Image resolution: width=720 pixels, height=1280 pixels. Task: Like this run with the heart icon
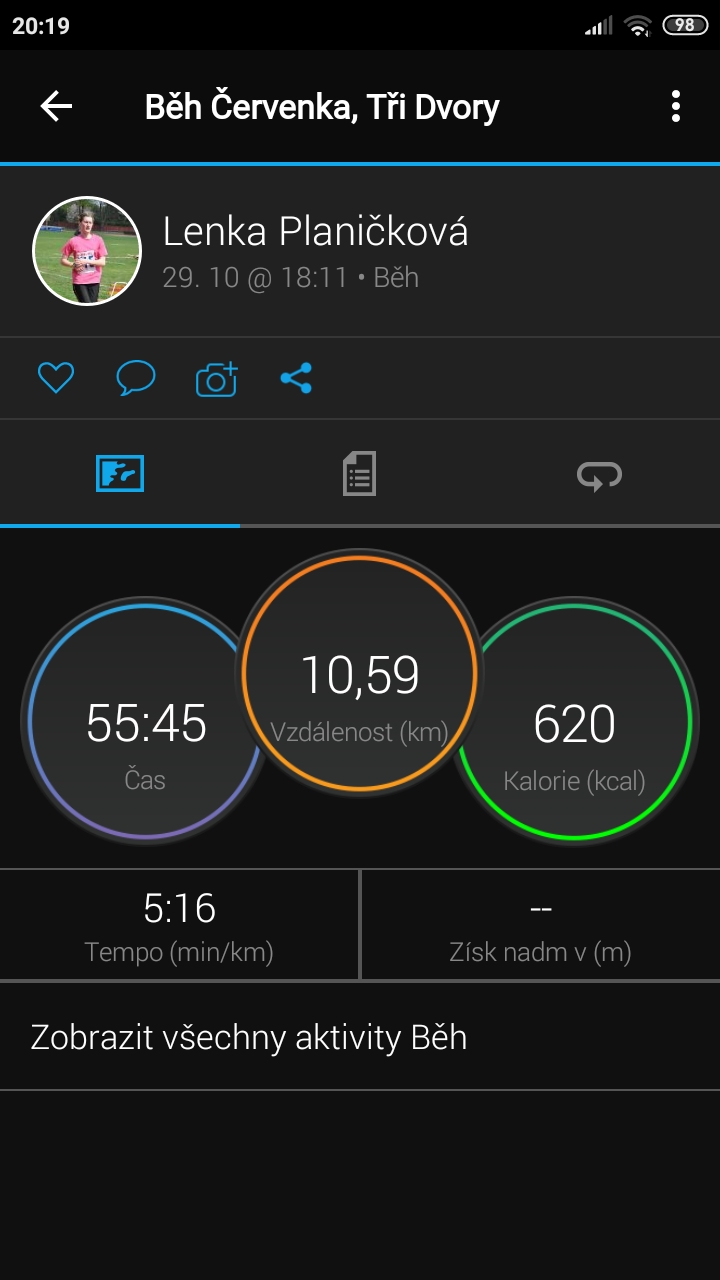point(56,378)
